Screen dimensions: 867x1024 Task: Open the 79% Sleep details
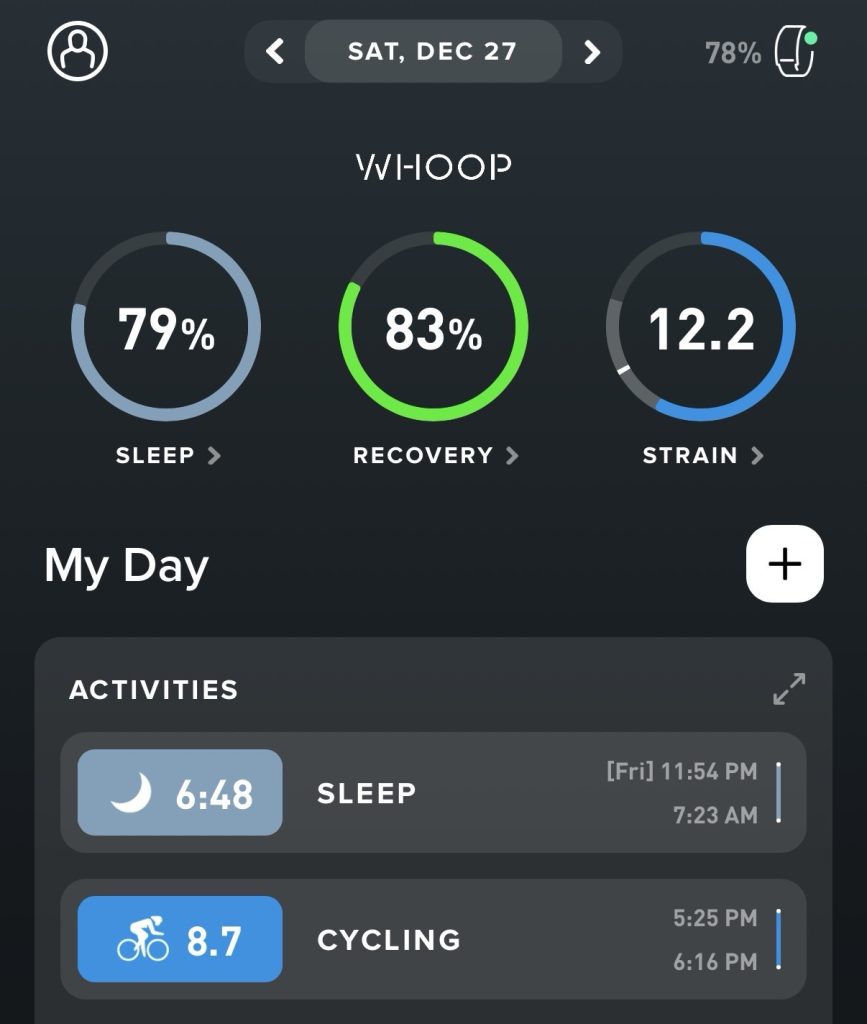pyautogui.click(x=166, y=328)
